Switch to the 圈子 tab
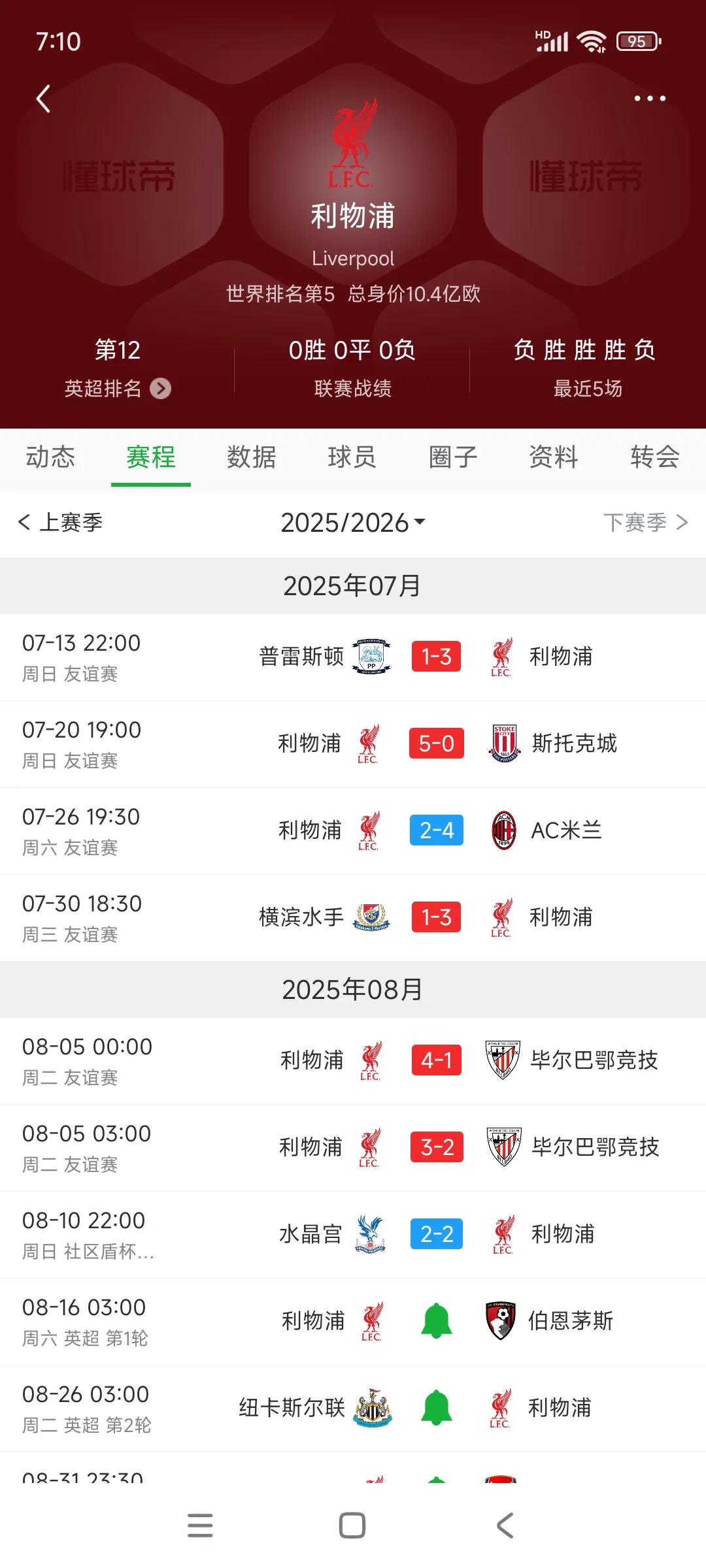Screen dimensions: 706x1568 pyautogui.click(x=453, y=457)
